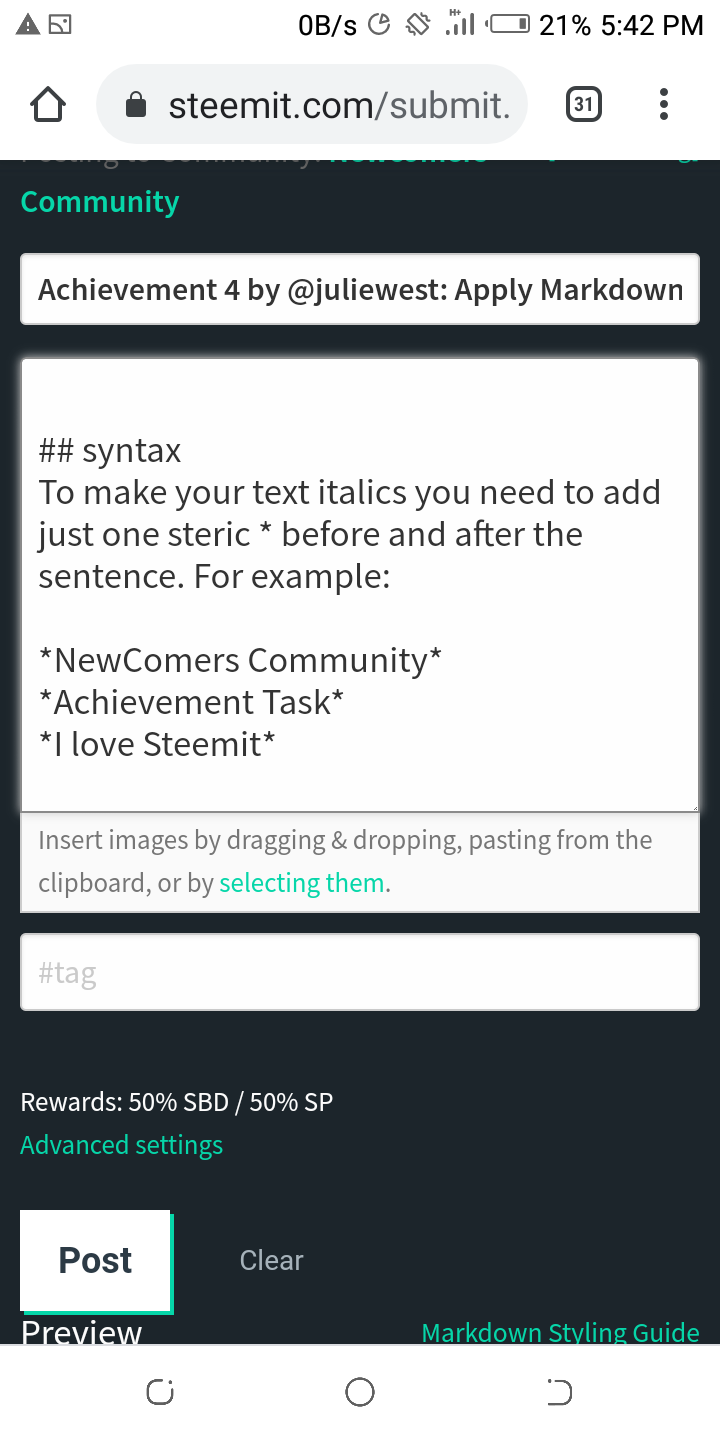The width and height of the screenshot is (720, 1440).
Task: Tap the steemit.com address bar
Action: pos(312,105)
